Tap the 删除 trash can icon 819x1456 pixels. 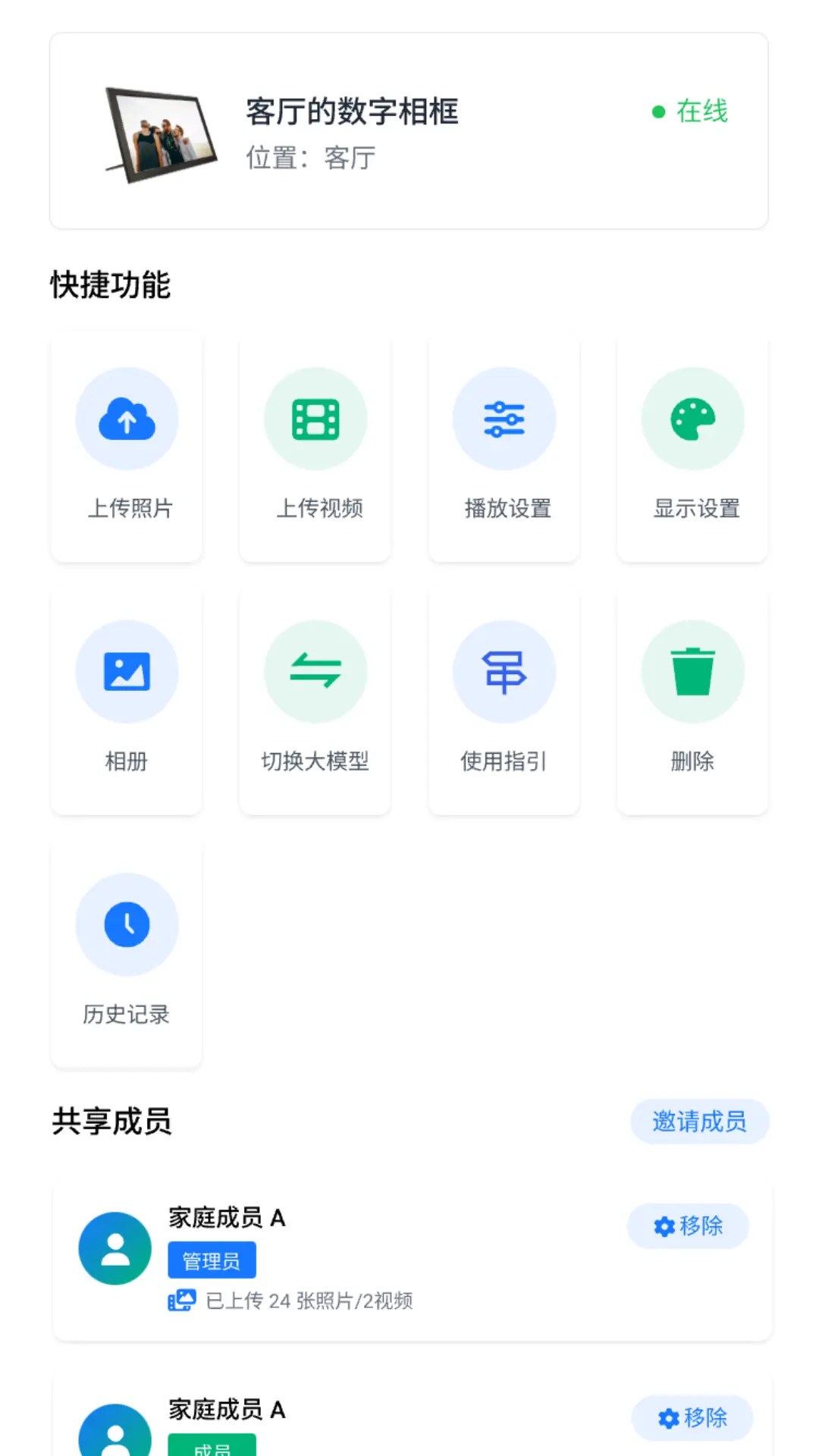[692, 671]
